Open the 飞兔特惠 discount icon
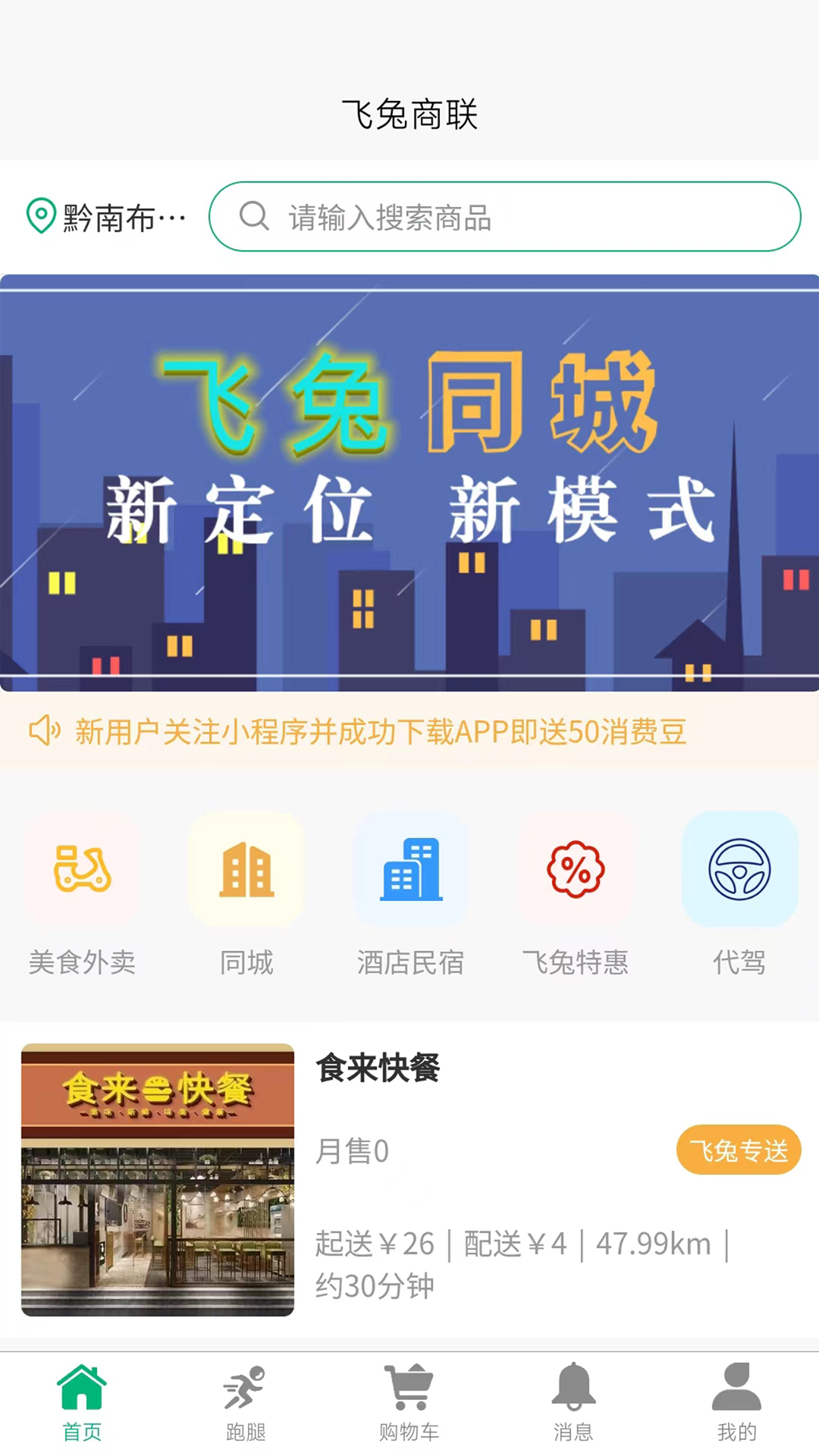Screen dimensions: 819x1456 click(x=575, y=870)
